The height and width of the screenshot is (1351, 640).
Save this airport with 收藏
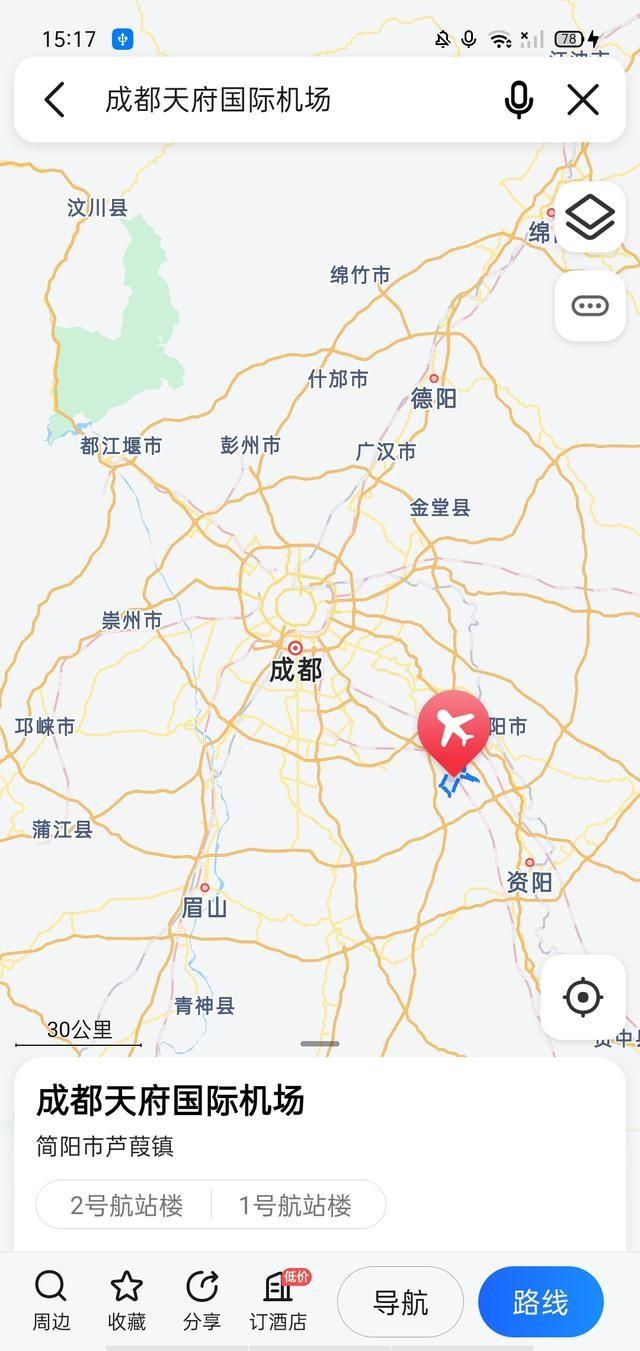pyautogui.click(x=127, y=1300)
